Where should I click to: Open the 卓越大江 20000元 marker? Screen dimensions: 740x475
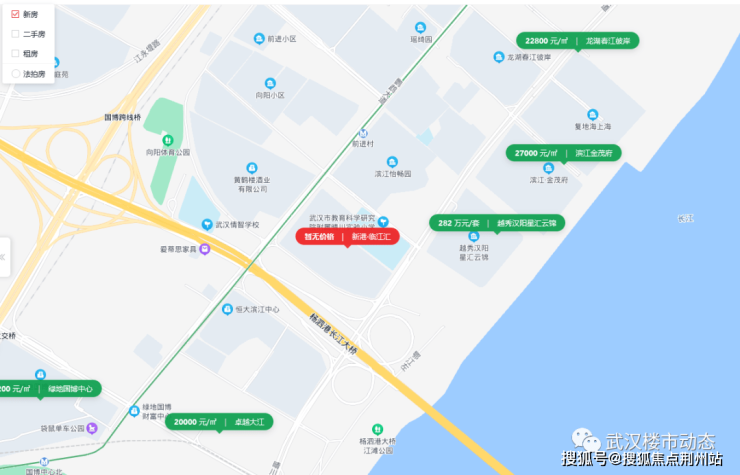218,422
